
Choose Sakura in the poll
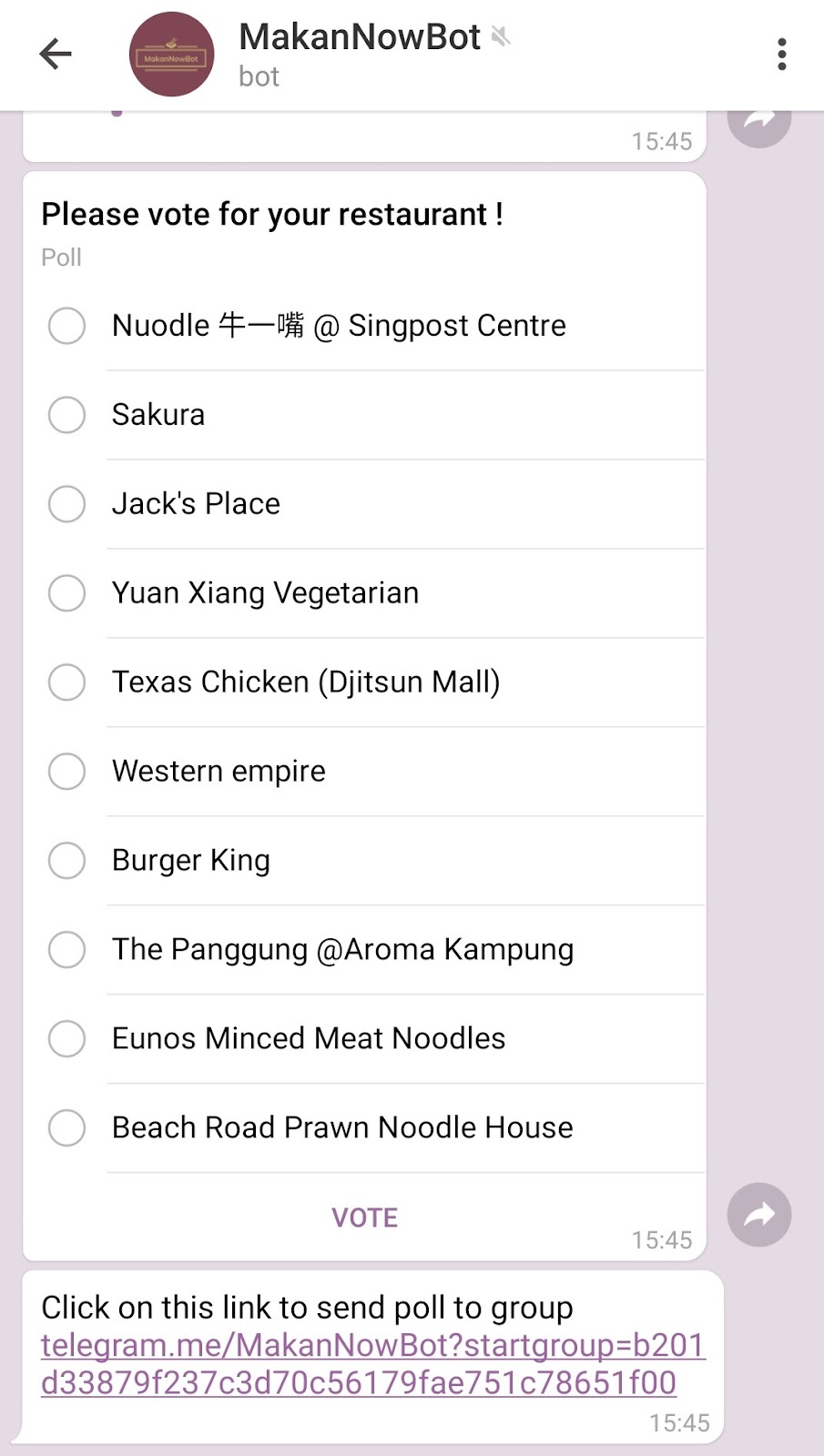tap(66, 415)
